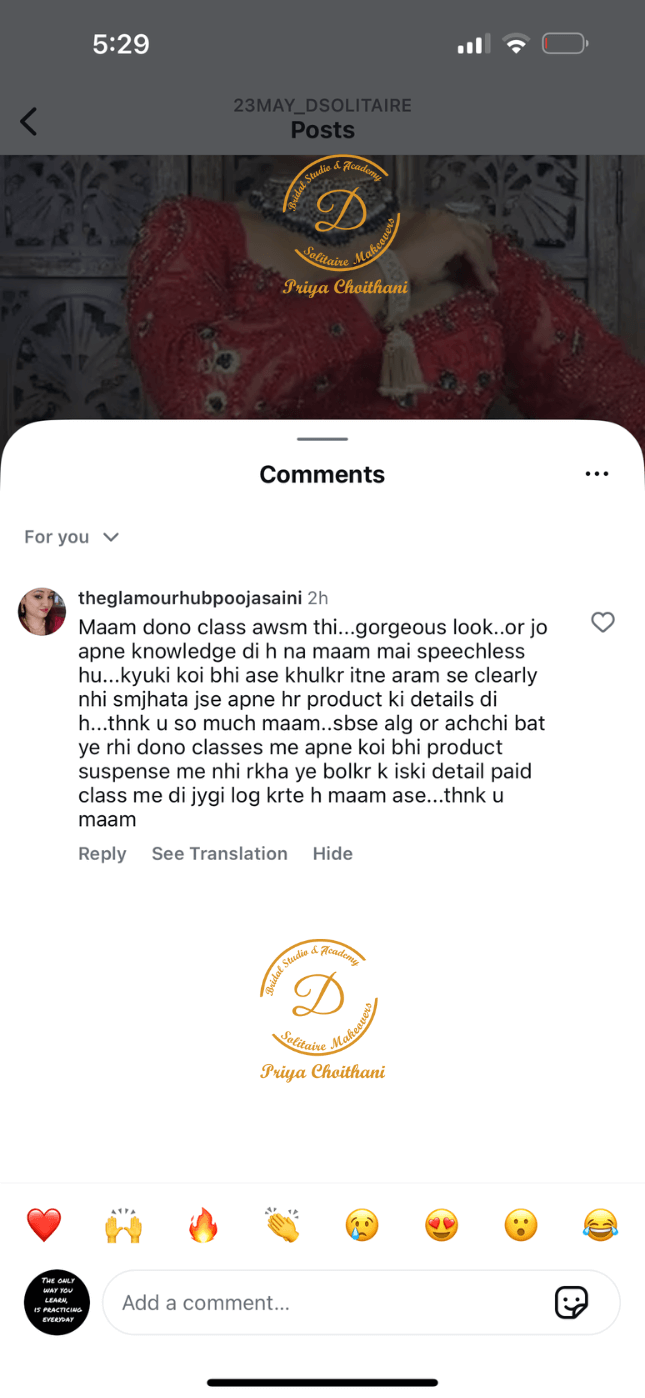Insert the laughing tears emoji
Viewport: 645px width, 1398px height.
[x=600, y=1224]
